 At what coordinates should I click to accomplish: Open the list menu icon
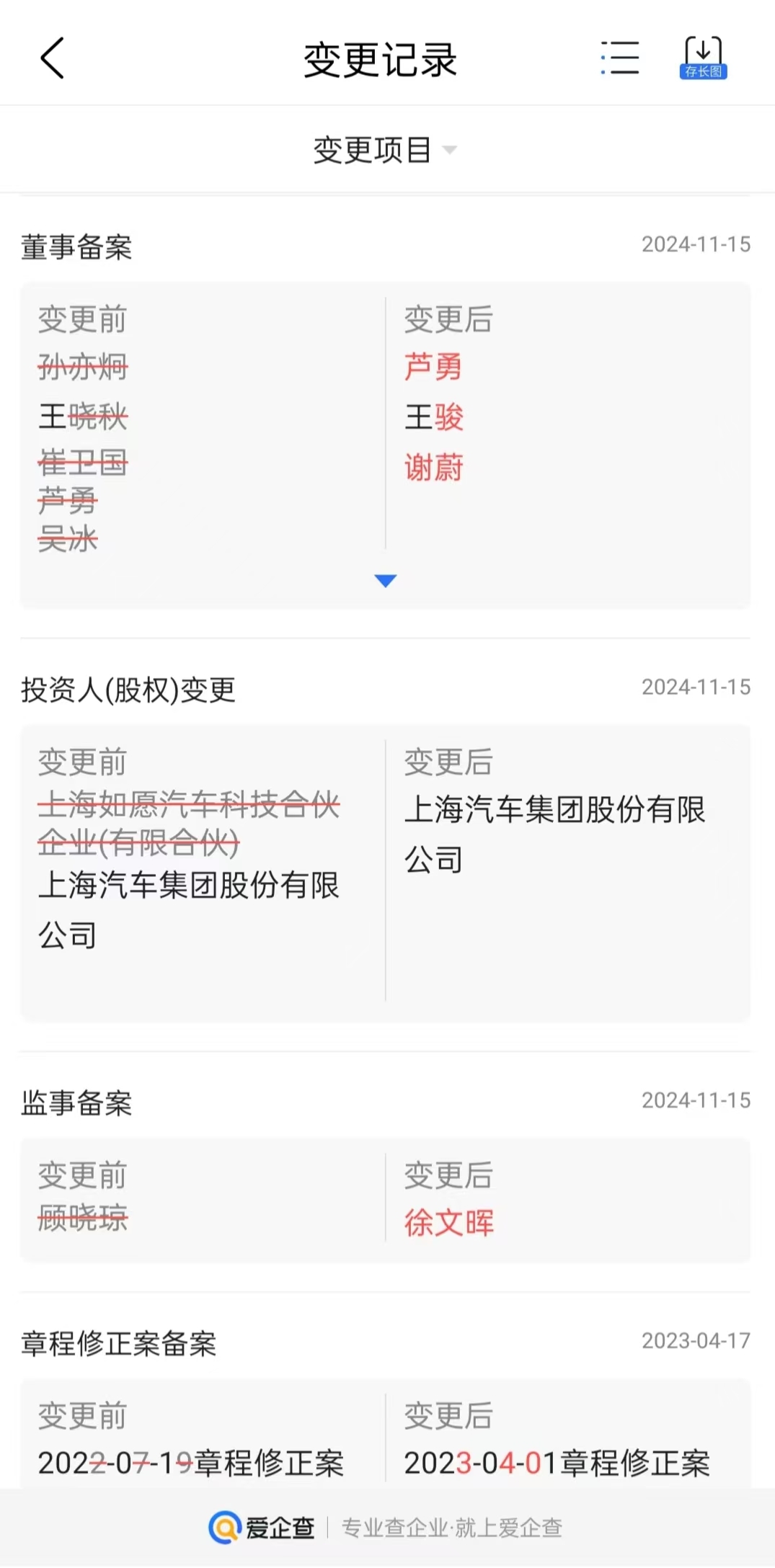(620, 58)
